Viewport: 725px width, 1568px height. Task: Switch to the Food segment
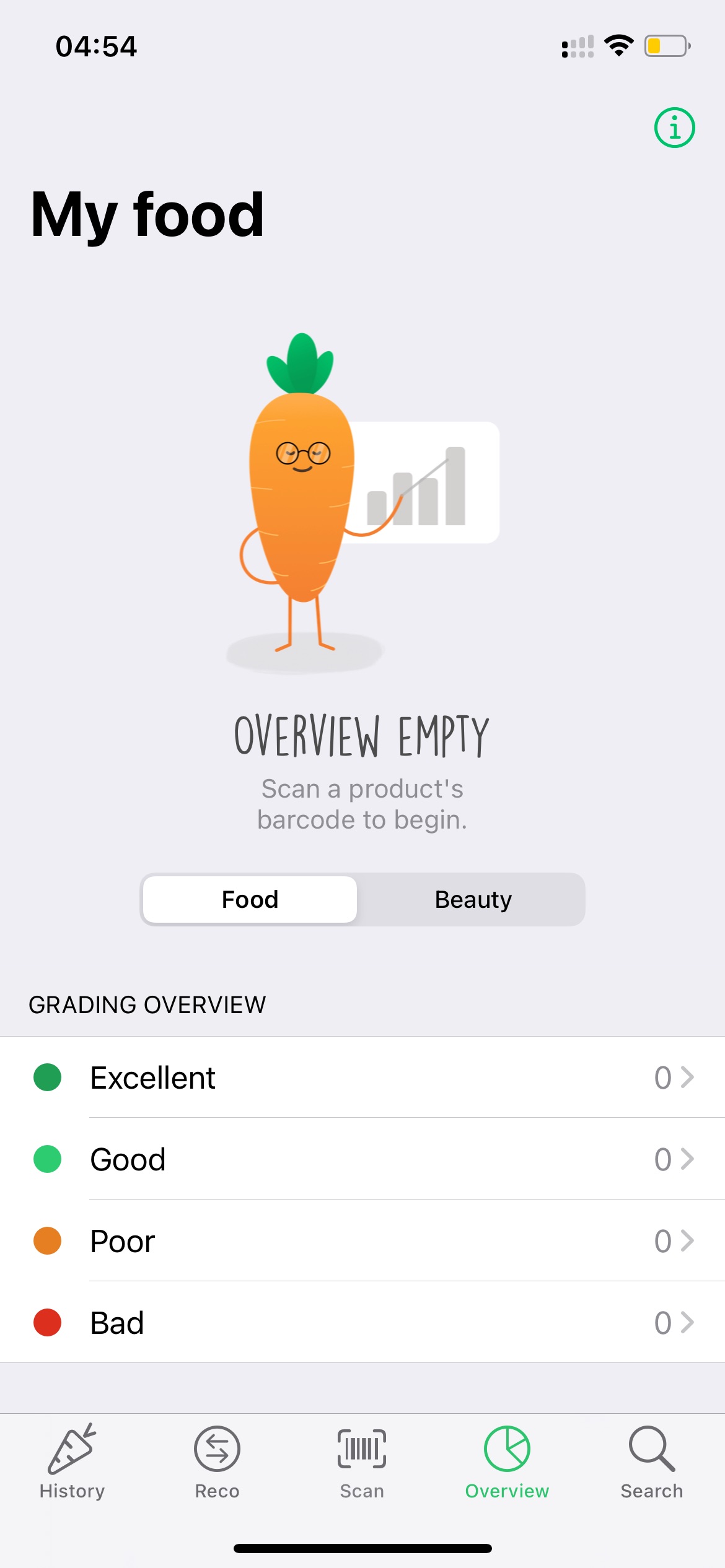tap(249, 899)
